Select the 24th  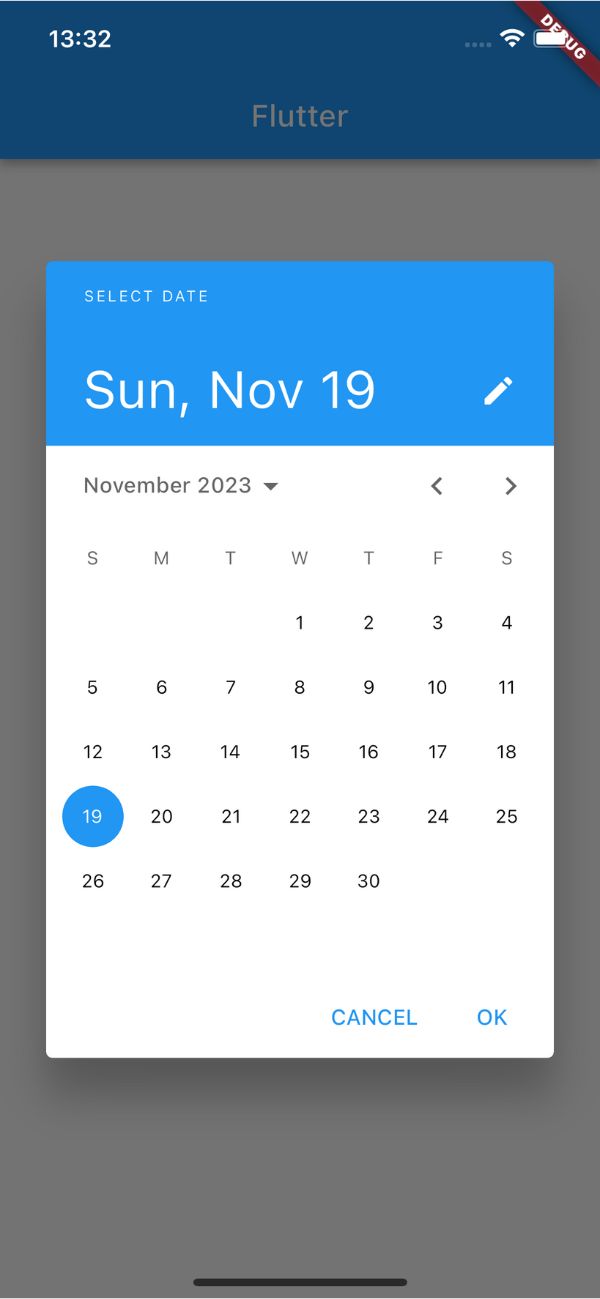pos(438,817)
